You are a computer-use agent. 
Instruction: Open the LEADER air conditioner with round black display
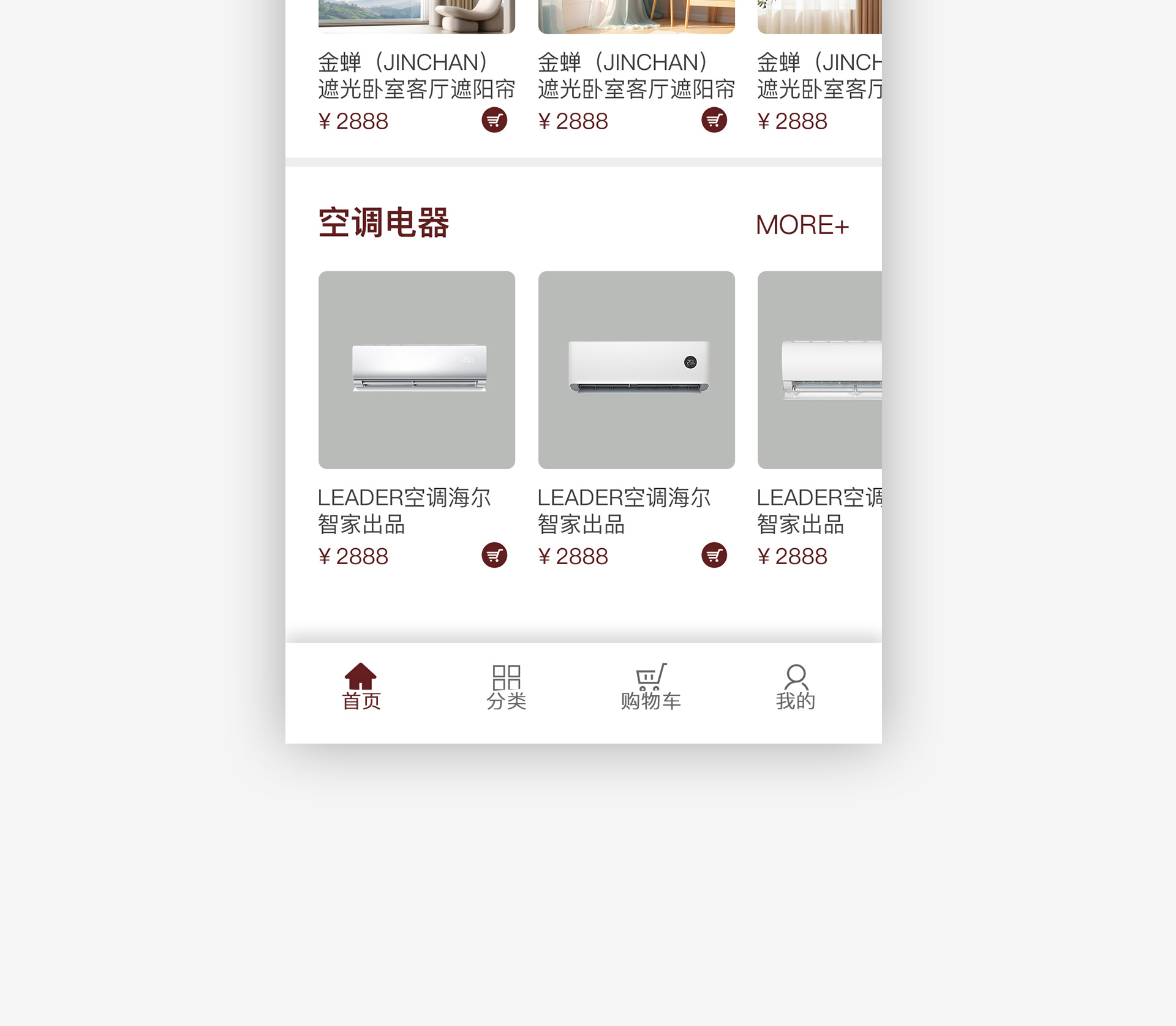636,370
